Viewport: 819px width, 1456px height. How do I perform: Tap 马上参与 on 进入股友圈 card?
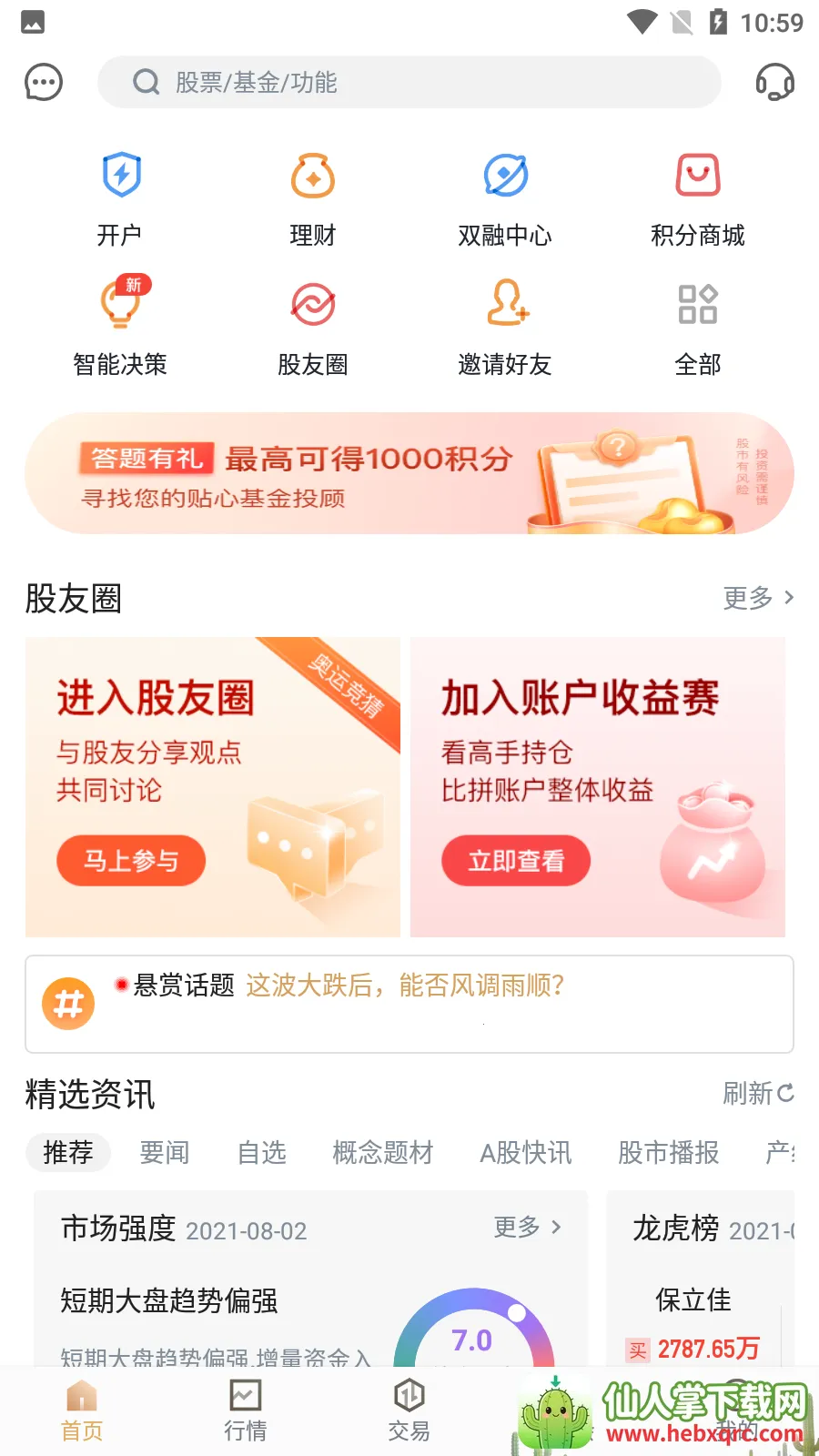(x=131, y=860)
